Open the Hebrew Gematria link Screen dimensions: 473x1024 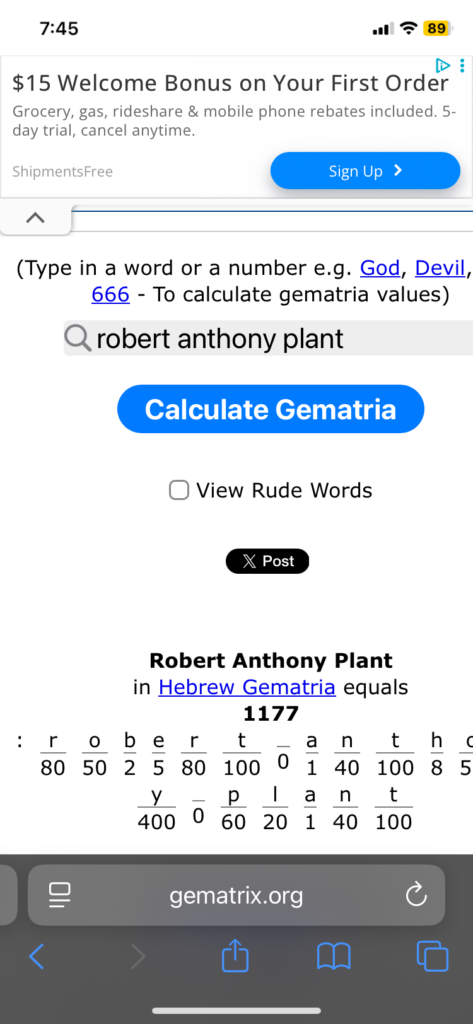click(247, 687)
